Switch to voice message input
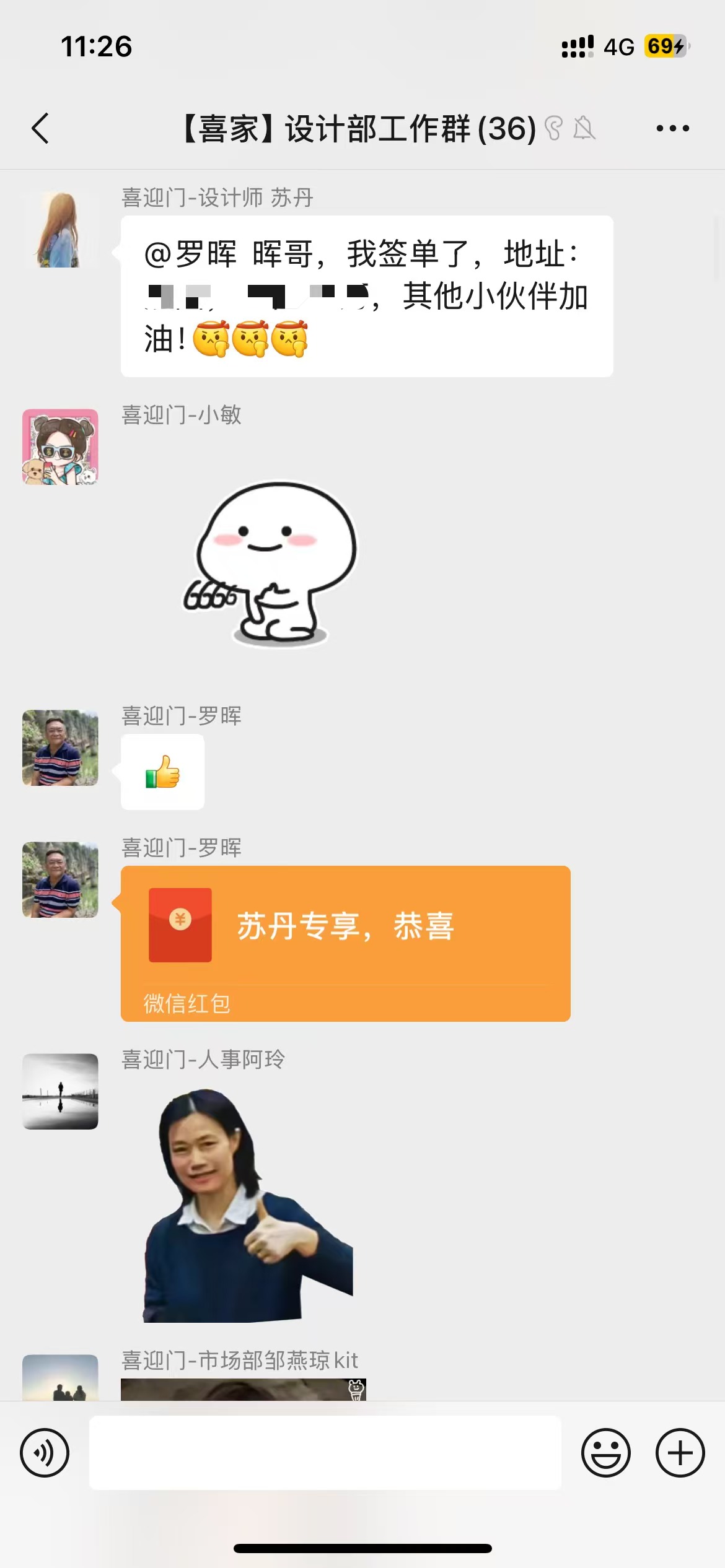 click(45, 1452)
